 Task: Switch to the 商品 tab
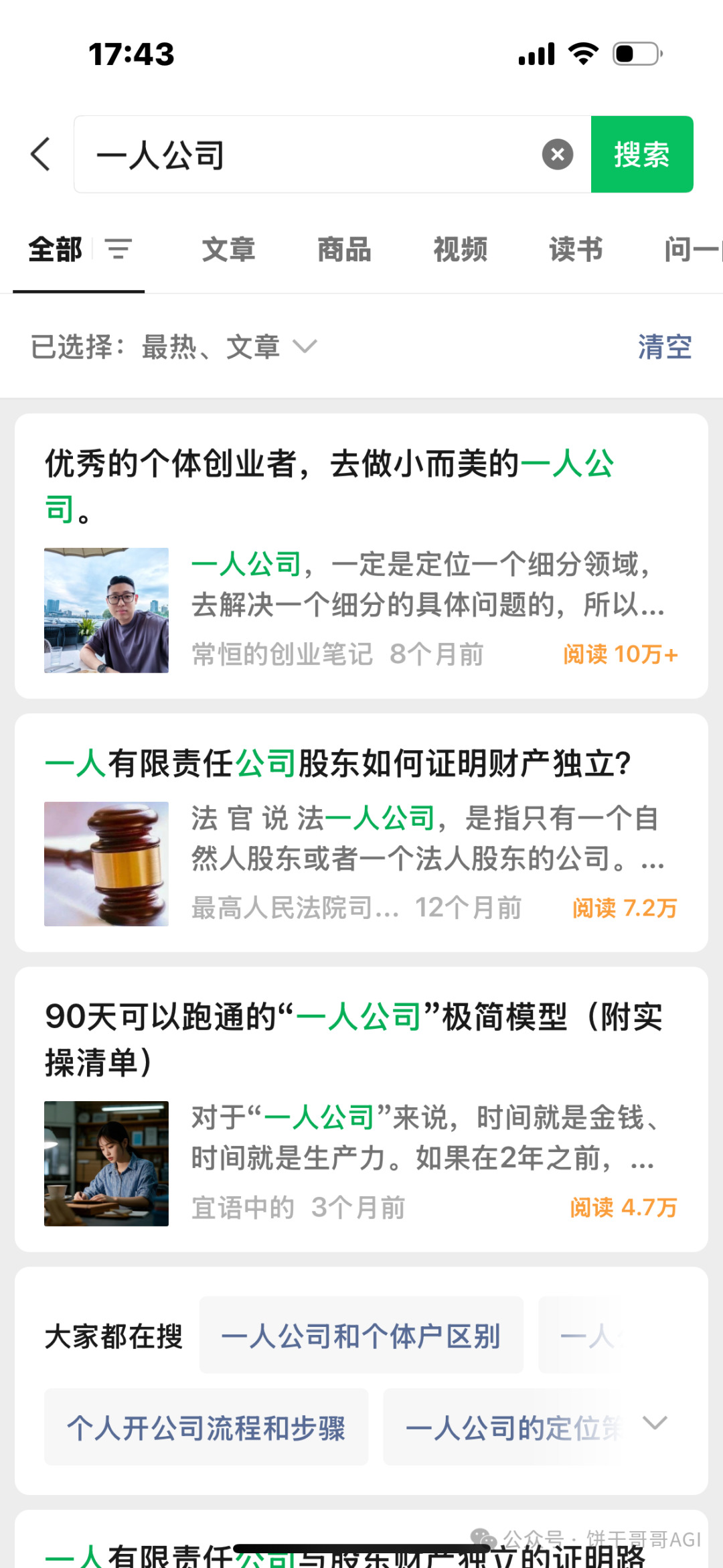[x=344, y=249]
